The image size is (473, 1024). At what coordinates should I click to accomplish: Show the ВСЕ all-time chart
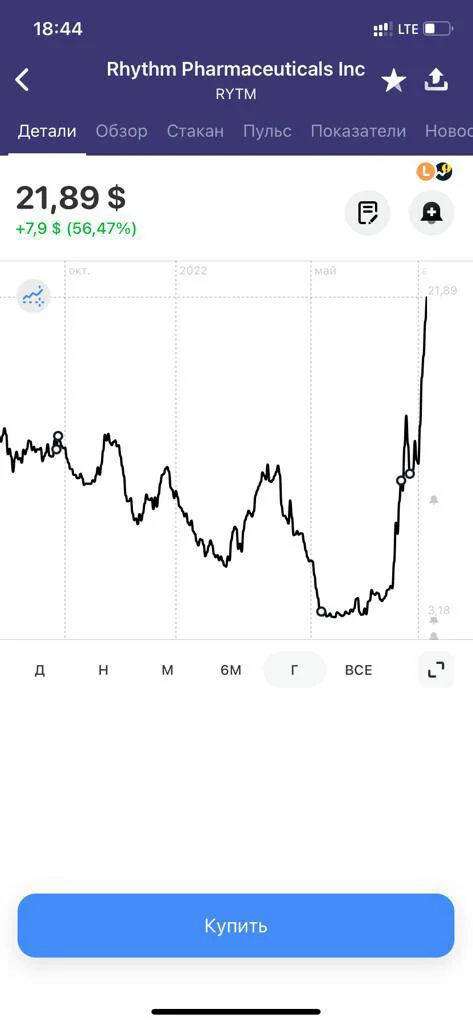click(359, 670)
